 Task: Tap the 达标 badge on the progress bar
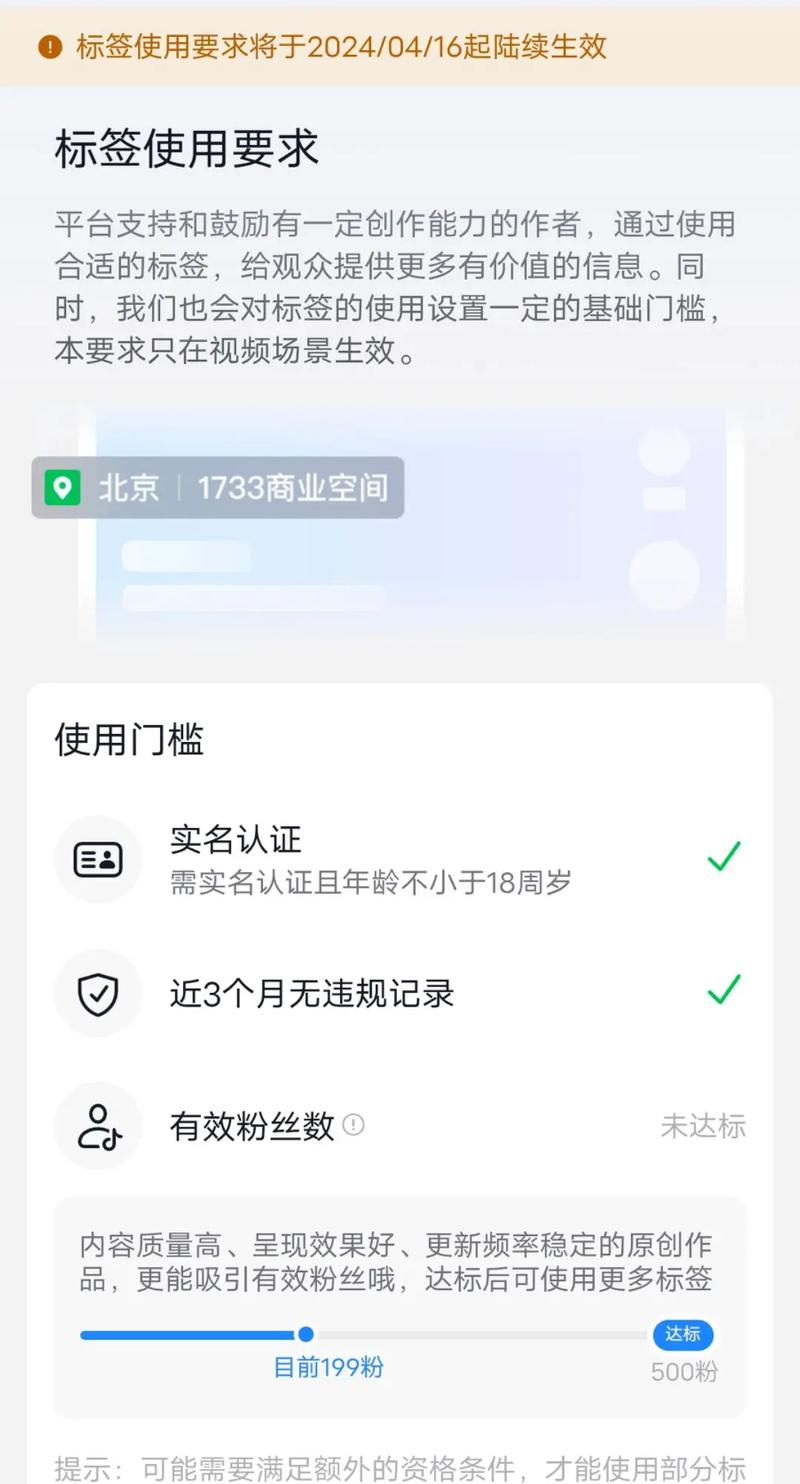point(683,1335)
